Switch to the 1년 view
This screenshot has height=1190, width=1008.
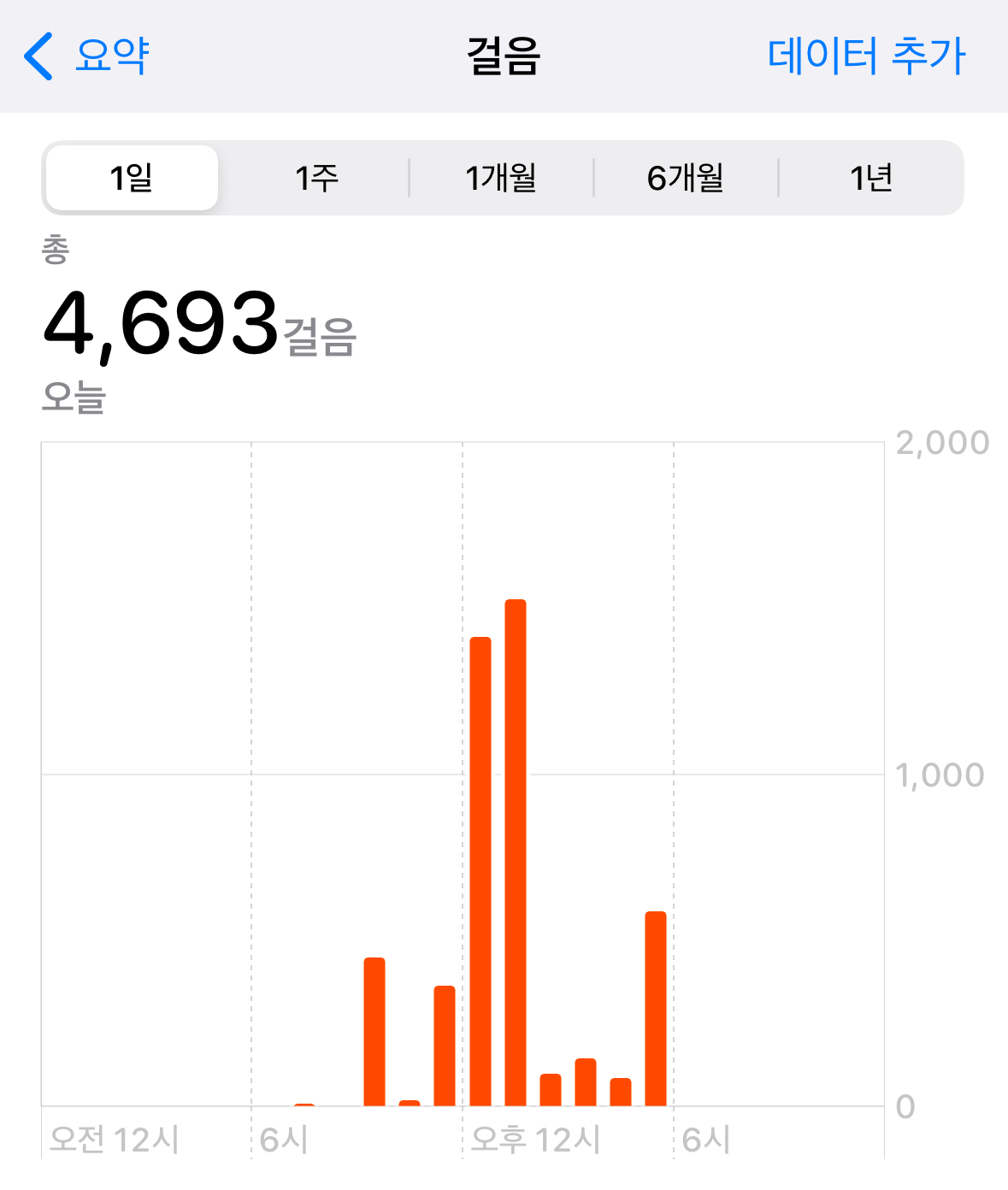click(870, 178)
